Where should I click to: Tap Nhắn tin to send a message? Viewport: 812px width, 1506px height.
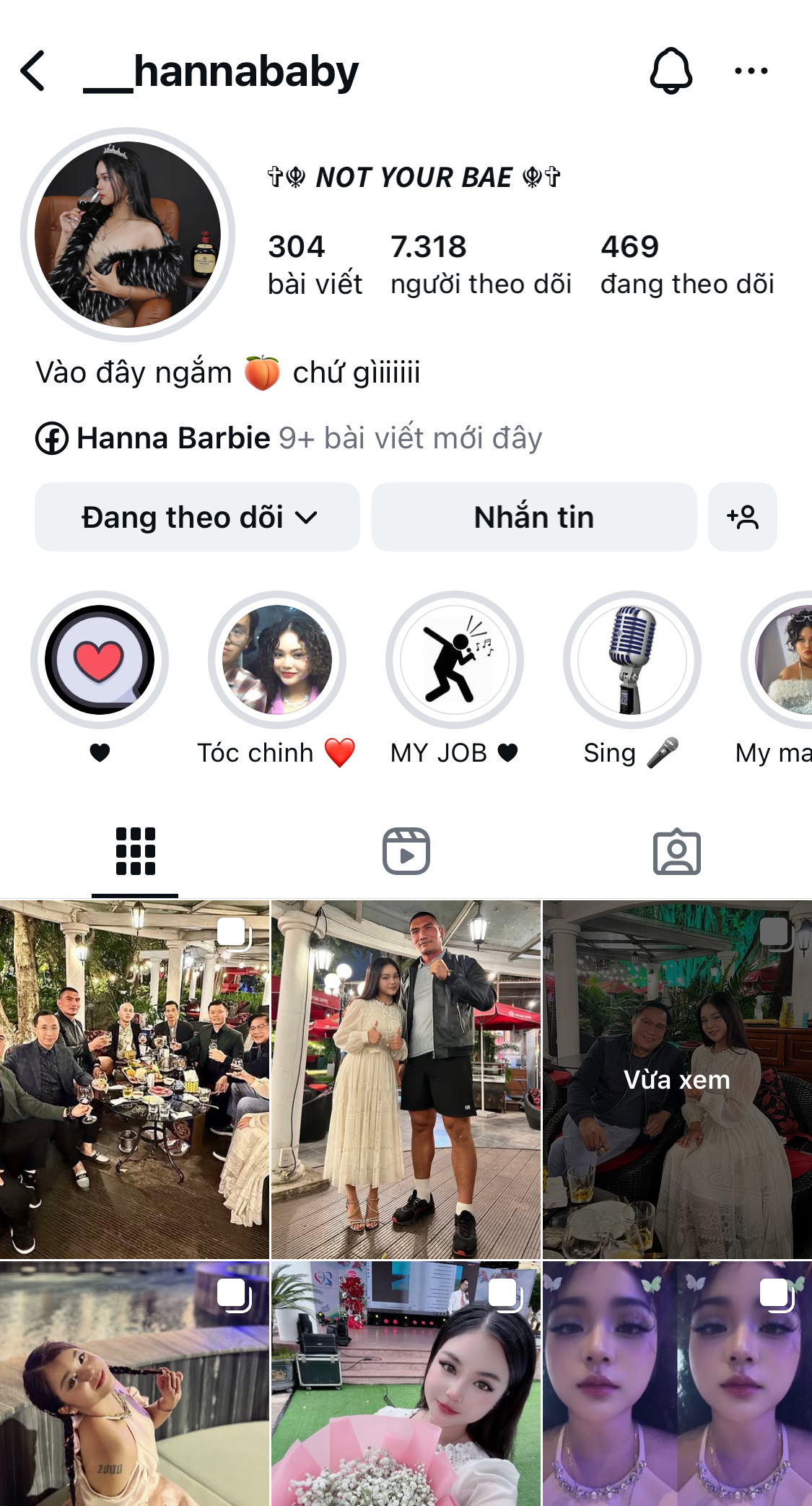click(x=533, y=517)
